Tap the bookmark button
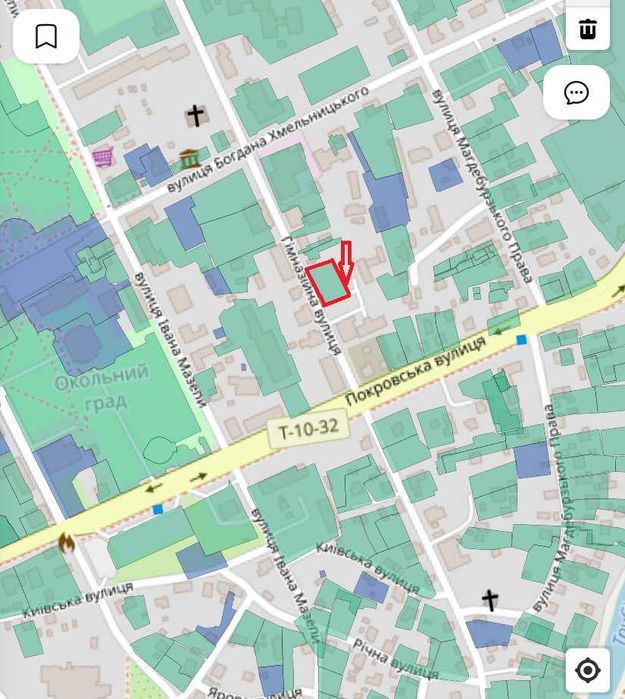 [x=46, y=37]
